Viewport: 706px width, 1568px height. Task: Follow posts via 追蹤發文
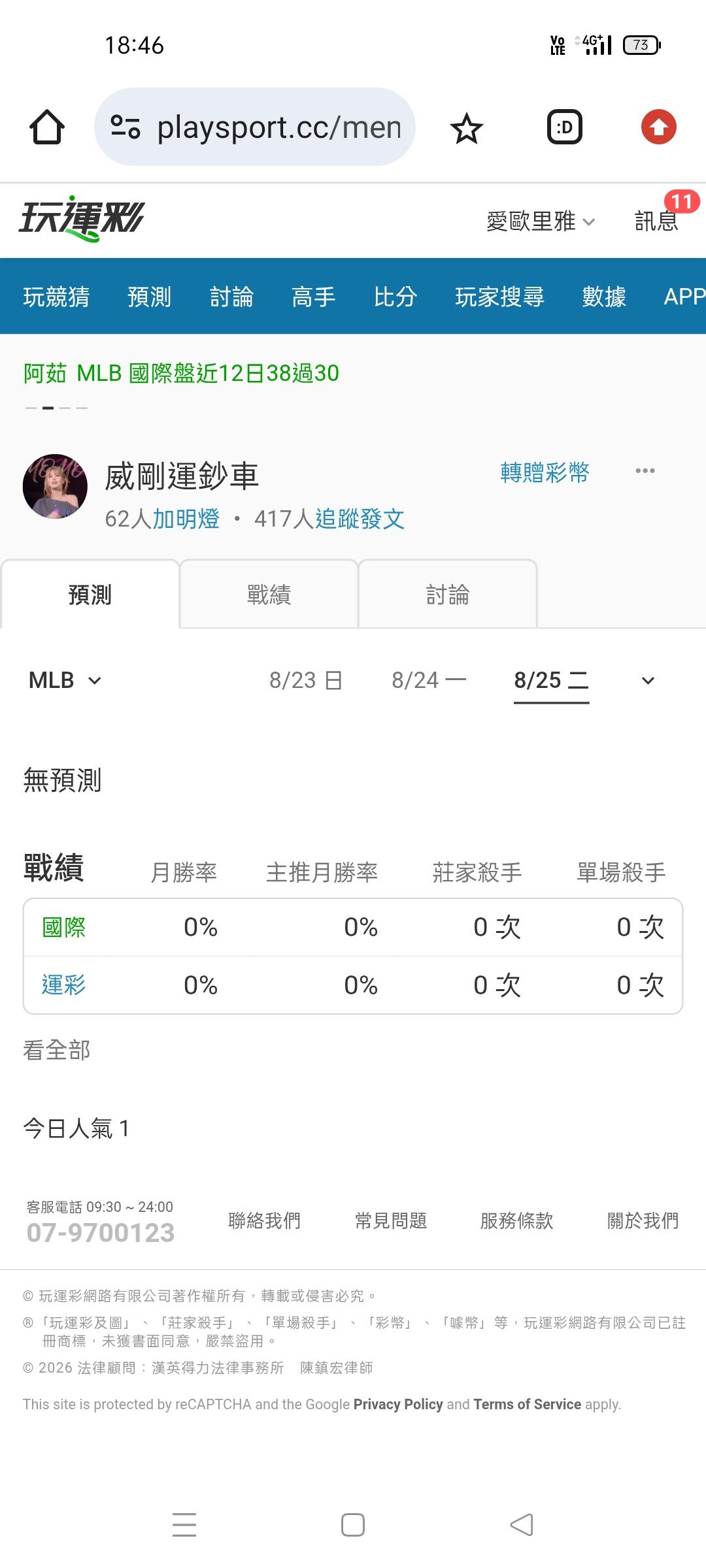(x=360, y=519)
